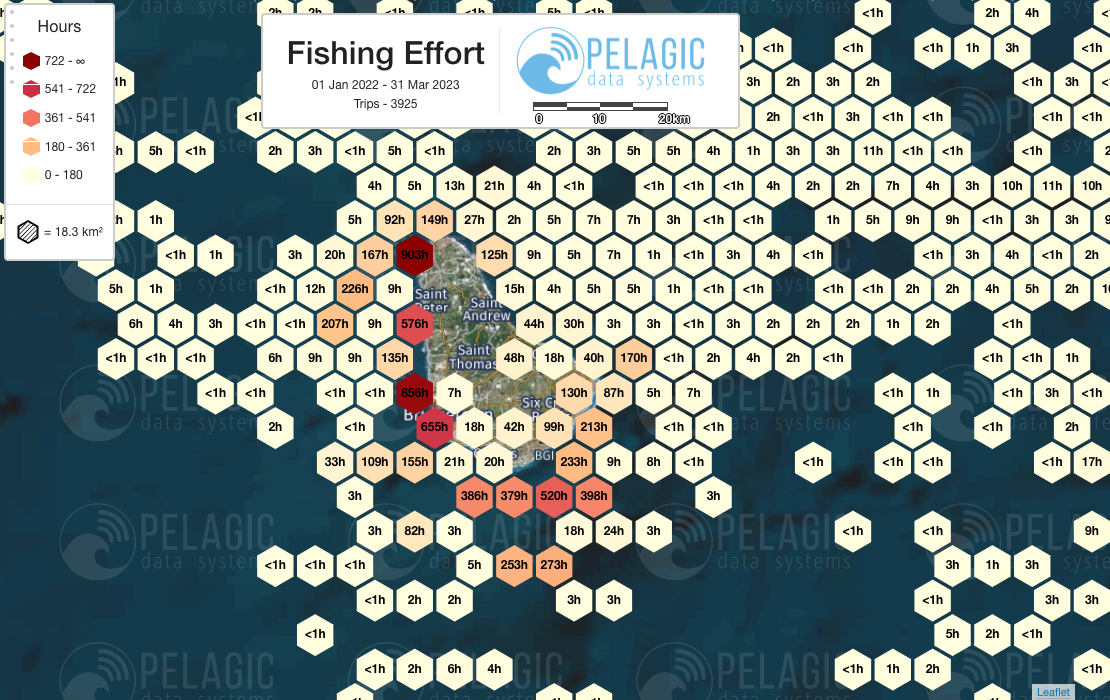Select the 576h hexagon cell
The image size is (1110, 700).
coord(414,324)
